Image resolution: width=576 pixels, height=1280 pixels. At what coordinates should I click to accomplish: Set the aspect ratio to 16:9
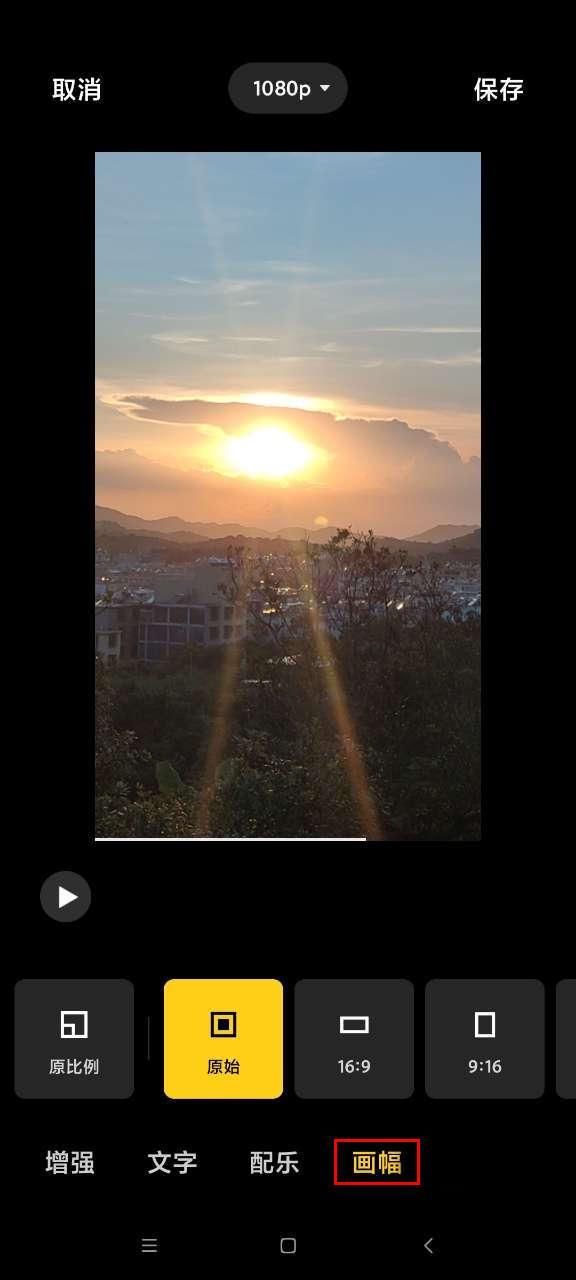coord(354,1039)
